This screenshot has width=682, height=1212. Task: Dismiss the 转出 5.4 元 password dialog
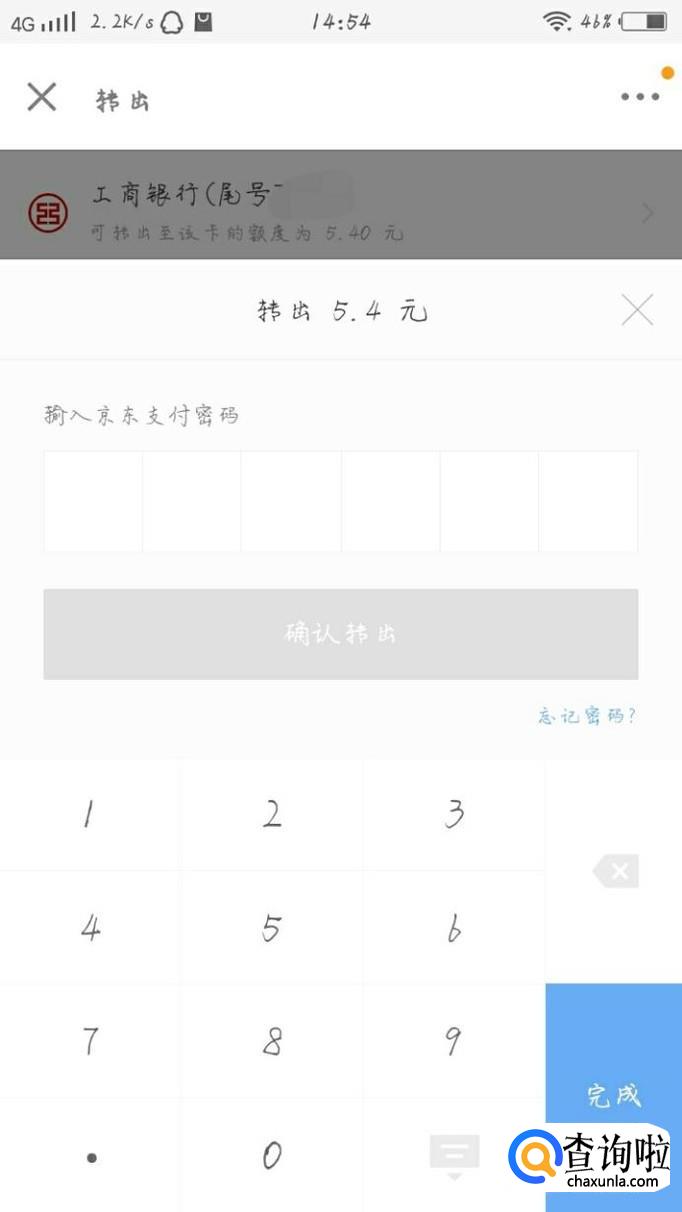637,311
